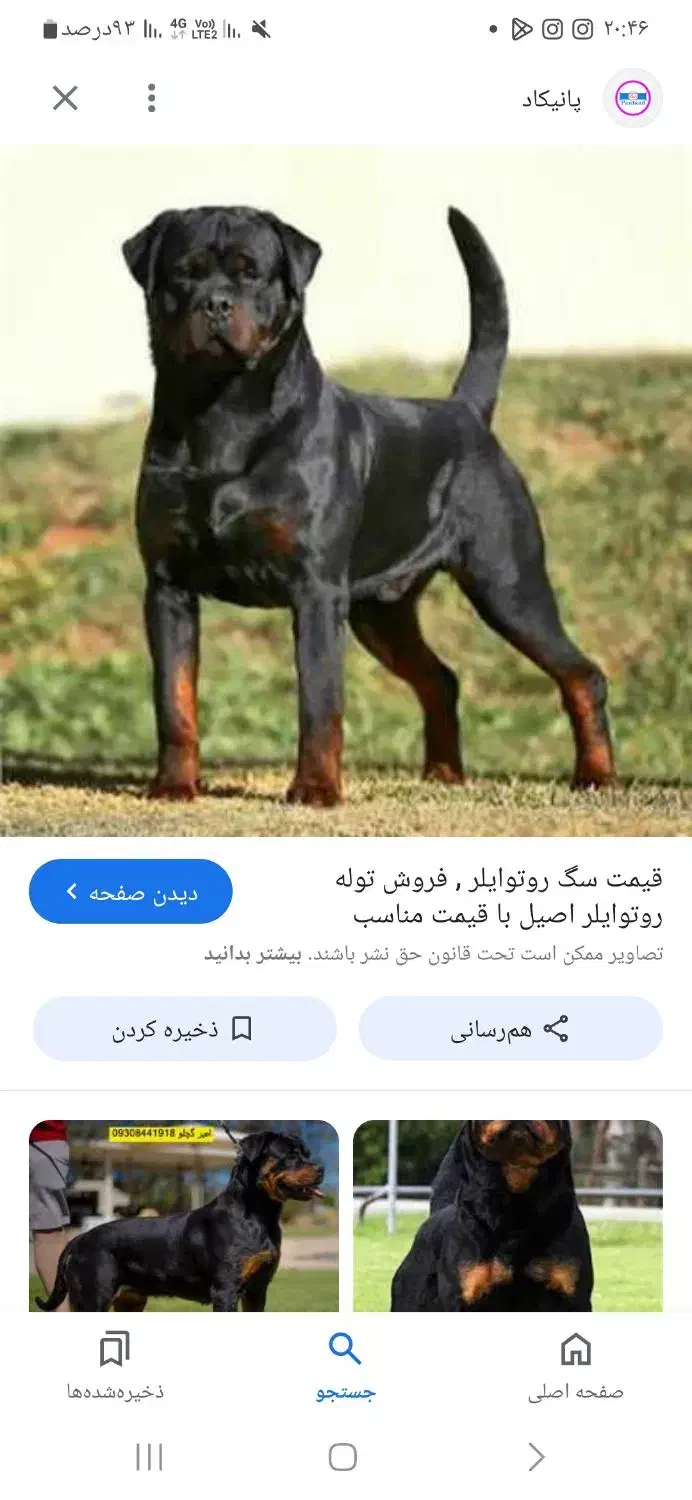Viewport: 692px width, 1500px height.
Task: Save the image with ذخیره کردن
Action: pos(184,1029)
